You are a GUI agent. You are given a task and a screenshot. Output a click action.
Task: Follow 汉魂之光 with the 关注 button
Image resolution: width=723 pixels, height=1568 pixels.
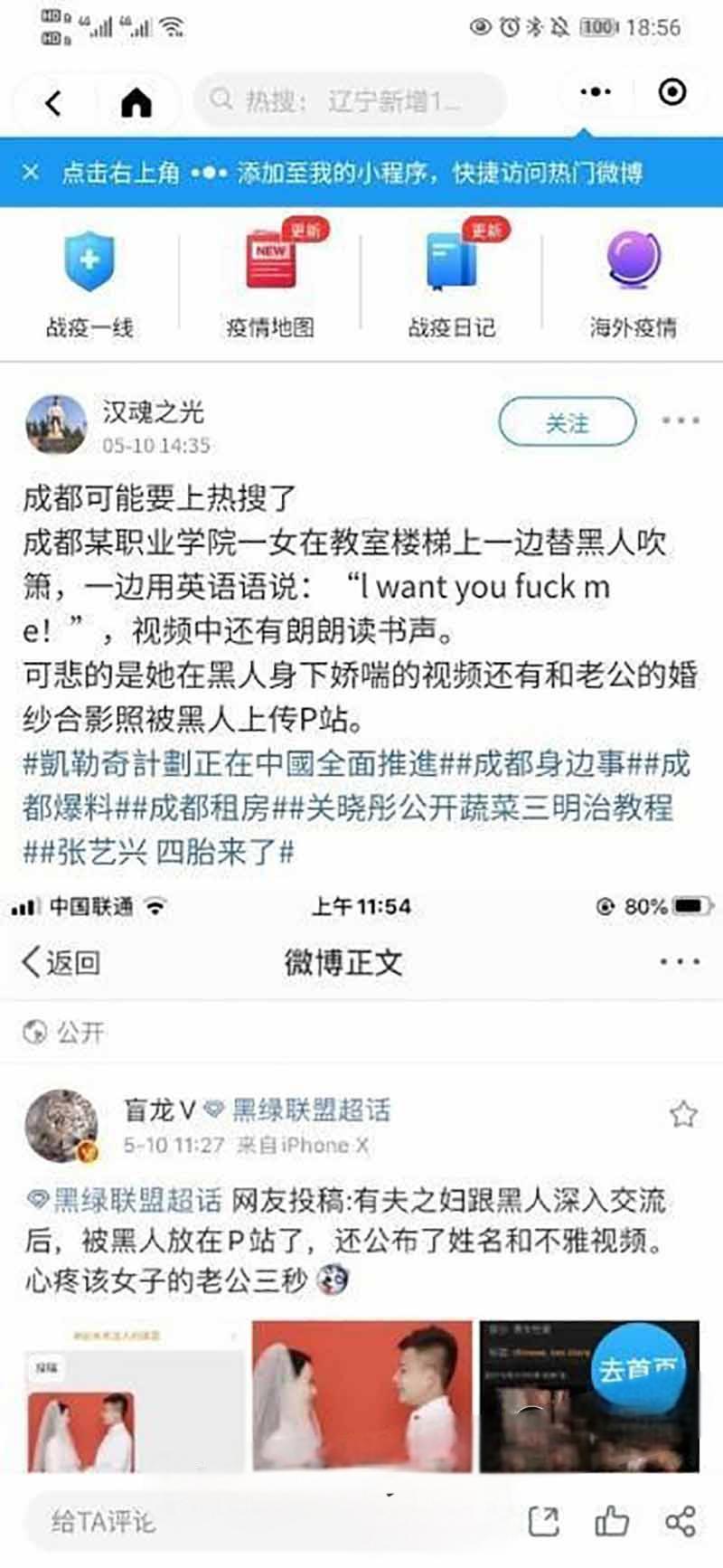point(567,422)
